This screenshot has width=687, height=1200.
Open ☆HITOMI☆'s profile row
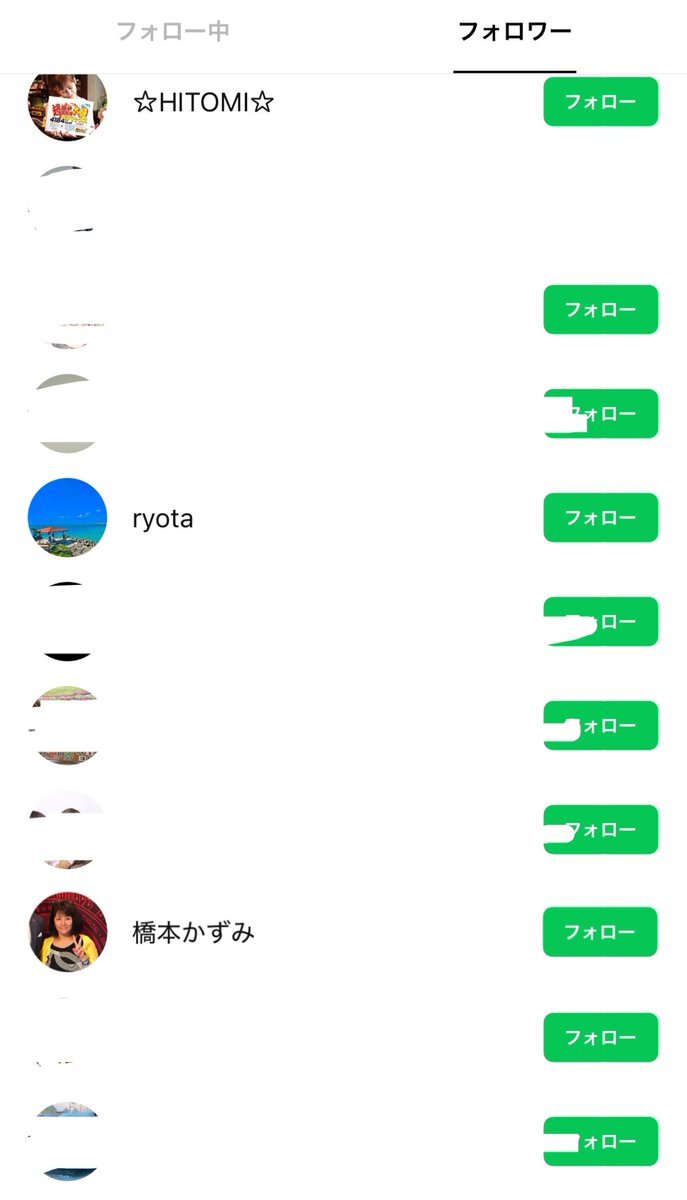203,102
